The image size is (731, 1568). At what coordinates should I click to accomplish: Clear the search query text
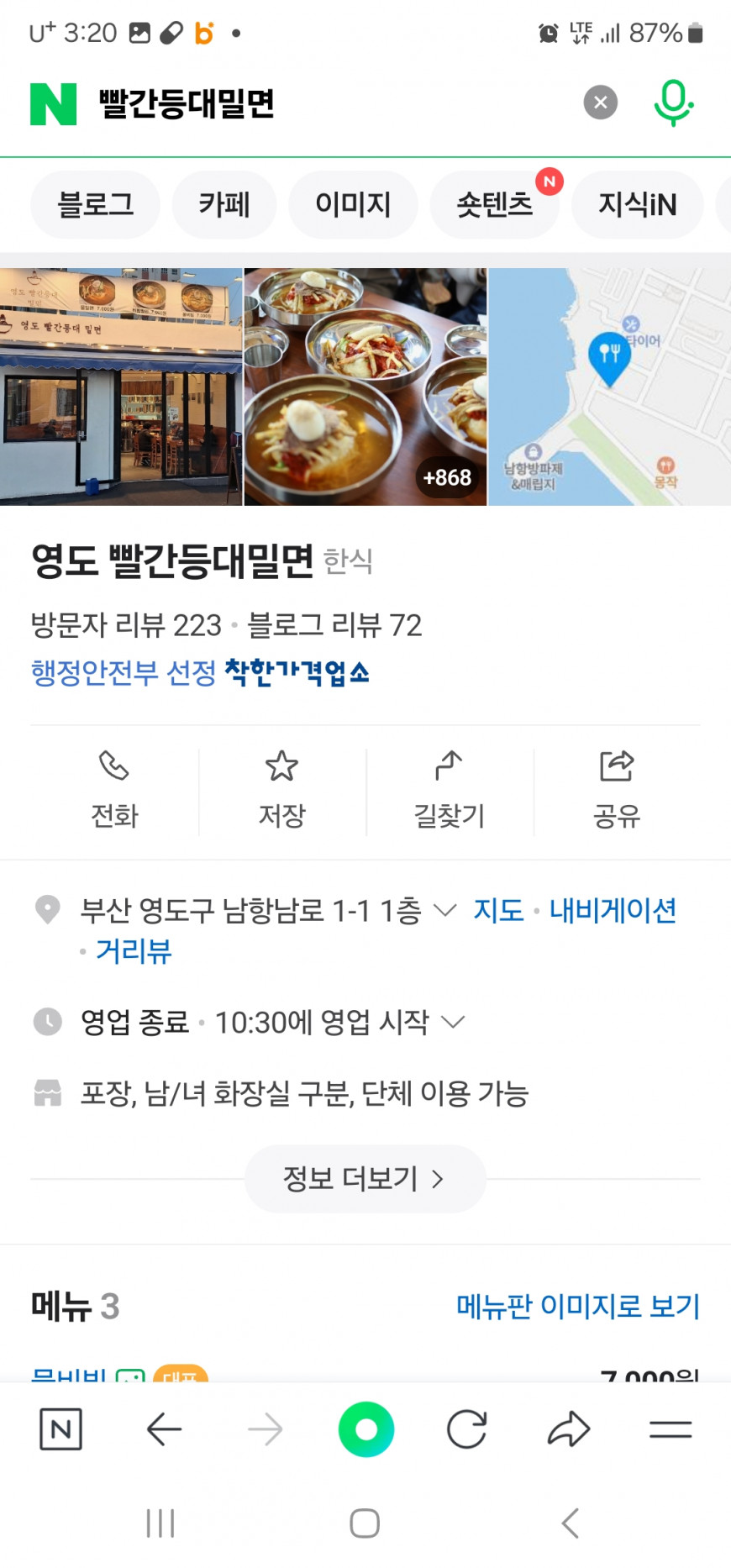tap(600, 103)
